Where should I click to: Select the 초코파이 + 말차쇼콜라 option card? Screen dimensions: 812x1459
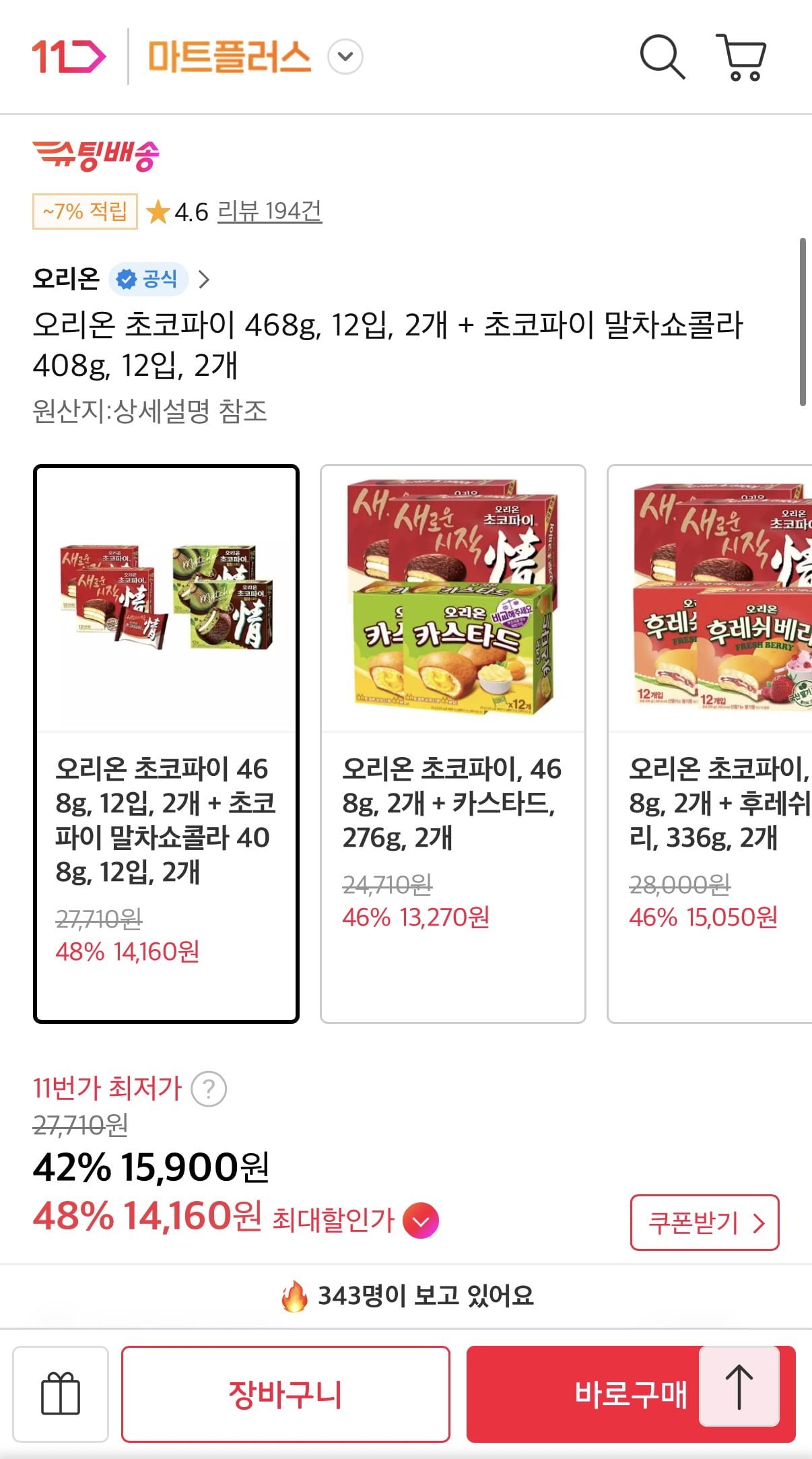click(x=166, y=744)
